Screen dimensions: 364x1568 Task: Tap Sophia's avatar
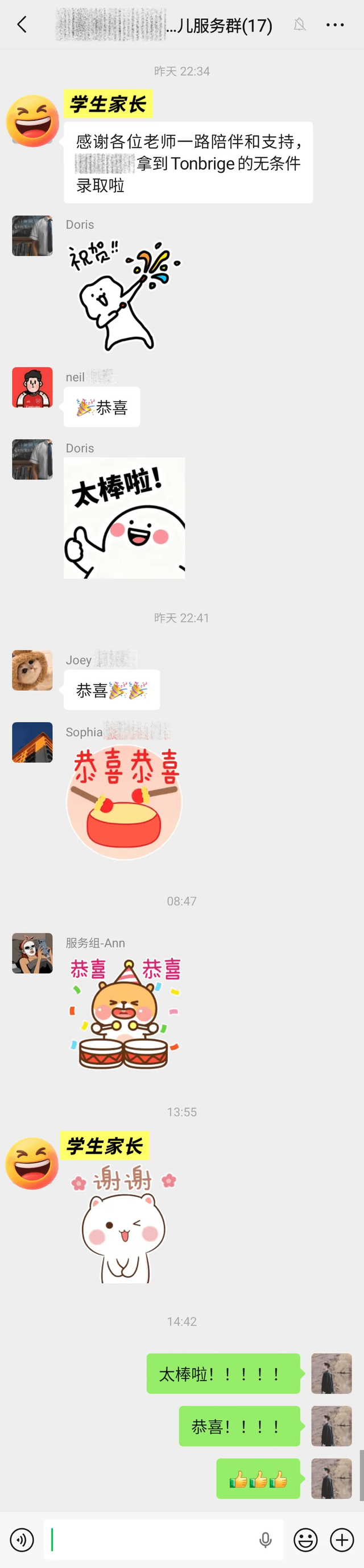click(x=32, y=742)
